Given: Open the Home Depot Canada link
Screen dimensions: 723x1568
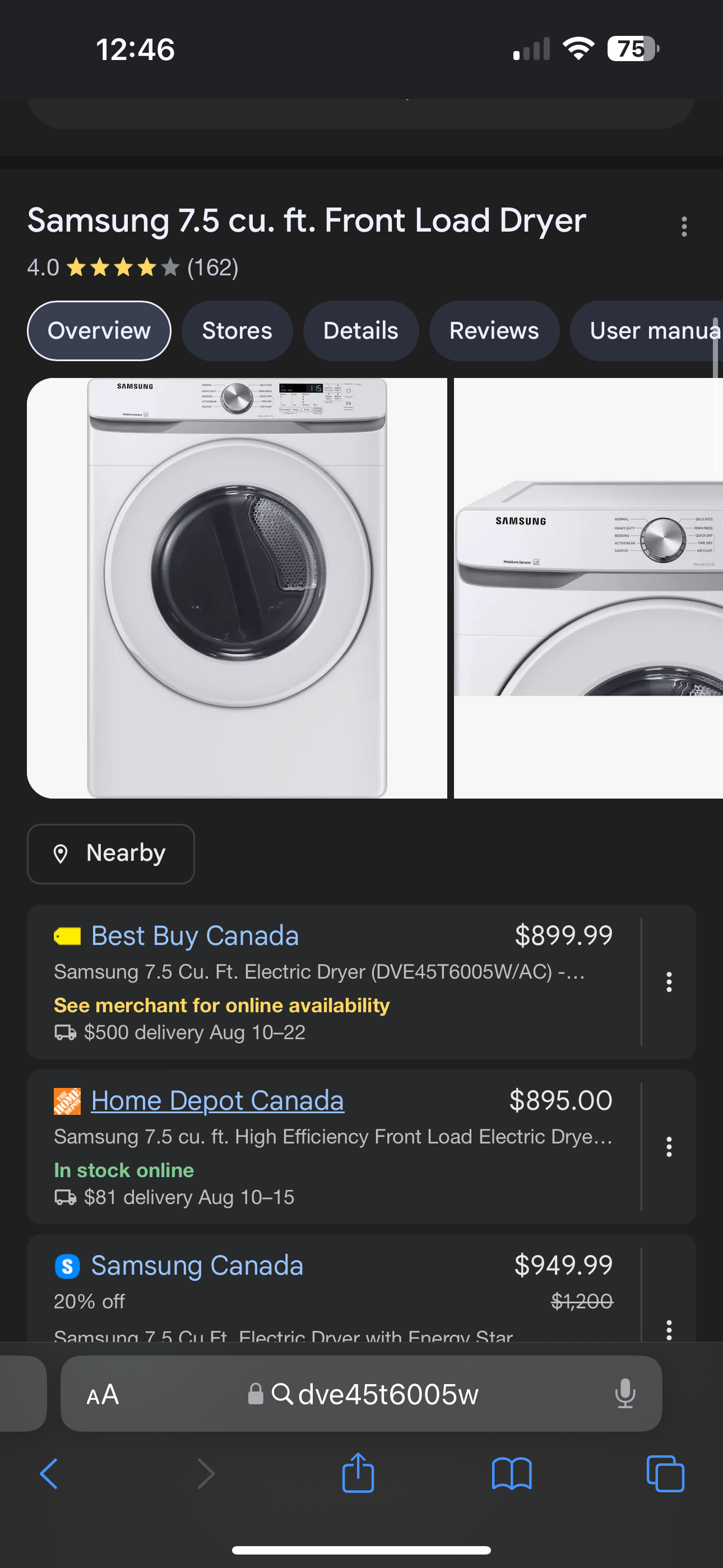Looking at the screenshot, I should pos(217,1100).
